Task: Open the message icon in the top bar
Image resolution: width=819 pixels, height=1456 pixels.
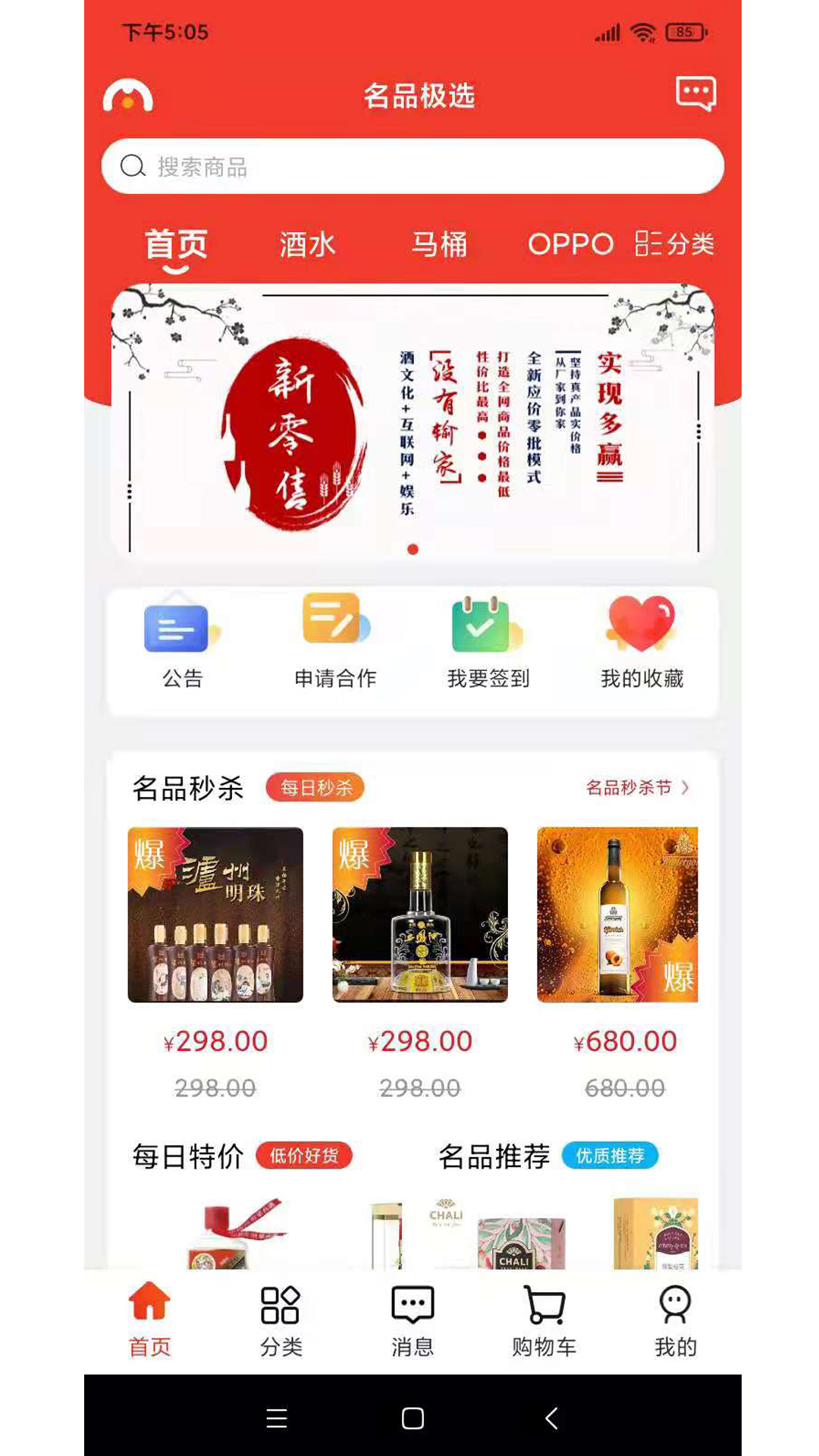Action: click(x=695, y=94)
